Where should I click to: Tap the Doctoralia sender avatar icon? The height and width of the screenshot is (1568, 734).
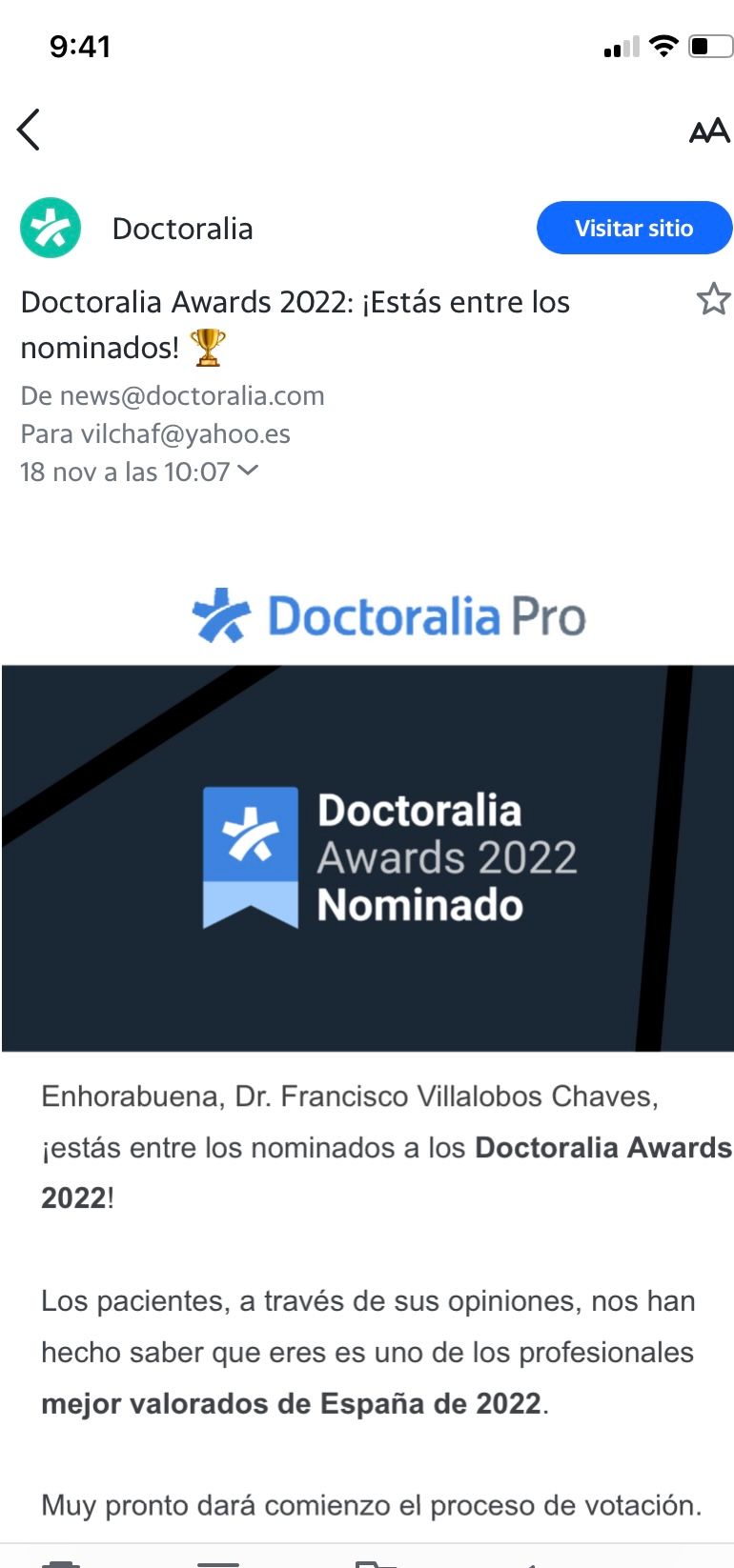[x=50, y=227]
